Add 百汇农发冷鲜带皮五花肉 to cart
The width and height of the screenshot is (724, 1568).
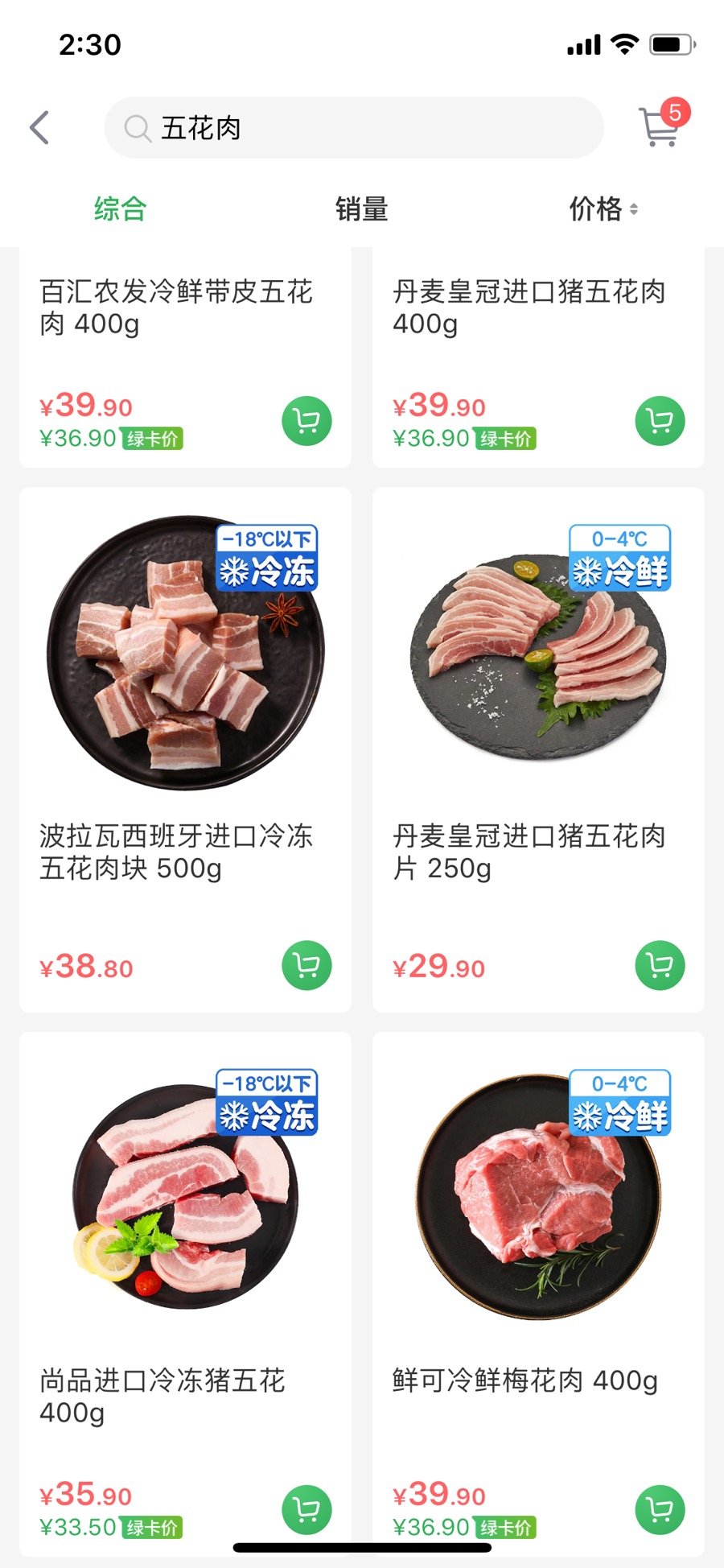pos(306,421)
